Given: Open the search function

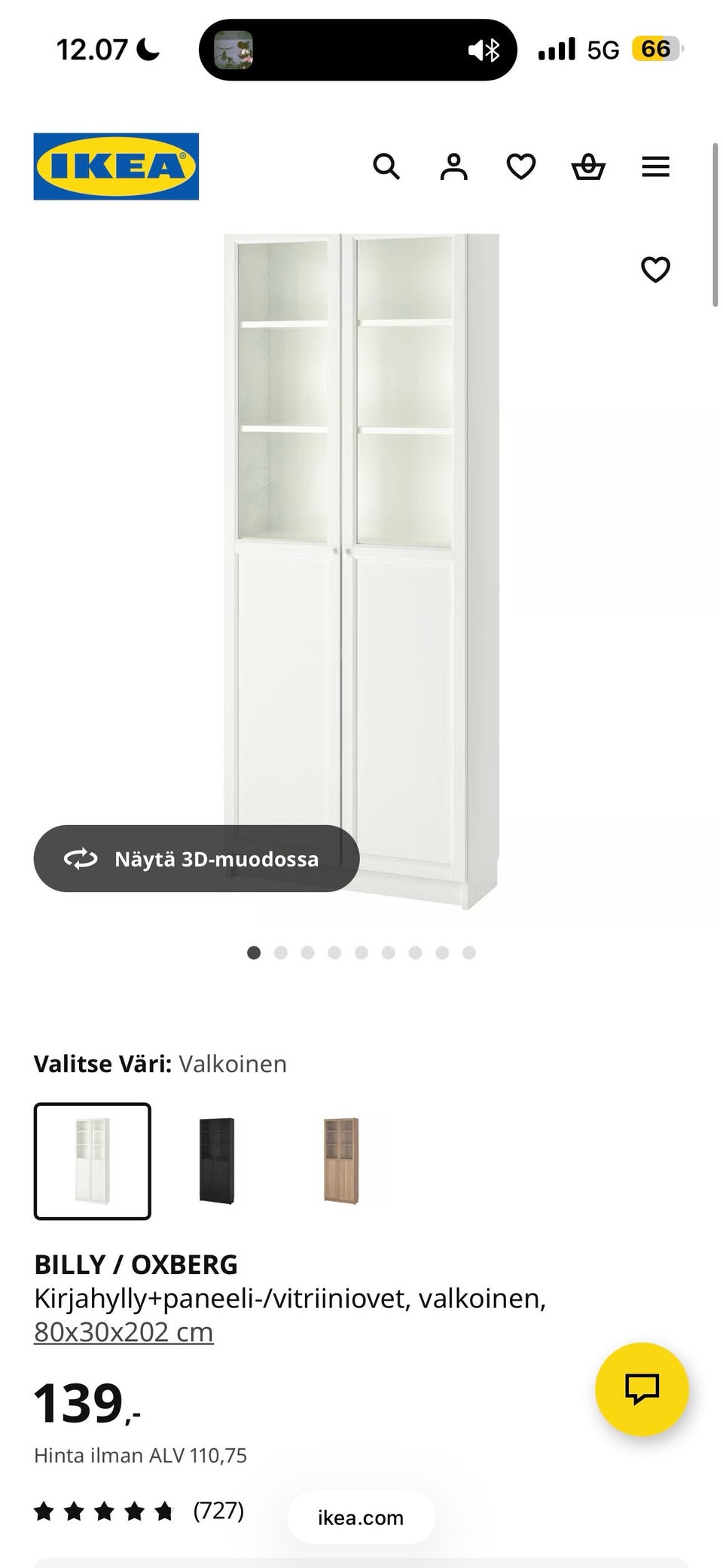Looking at the screenshot, I should 387,167.
